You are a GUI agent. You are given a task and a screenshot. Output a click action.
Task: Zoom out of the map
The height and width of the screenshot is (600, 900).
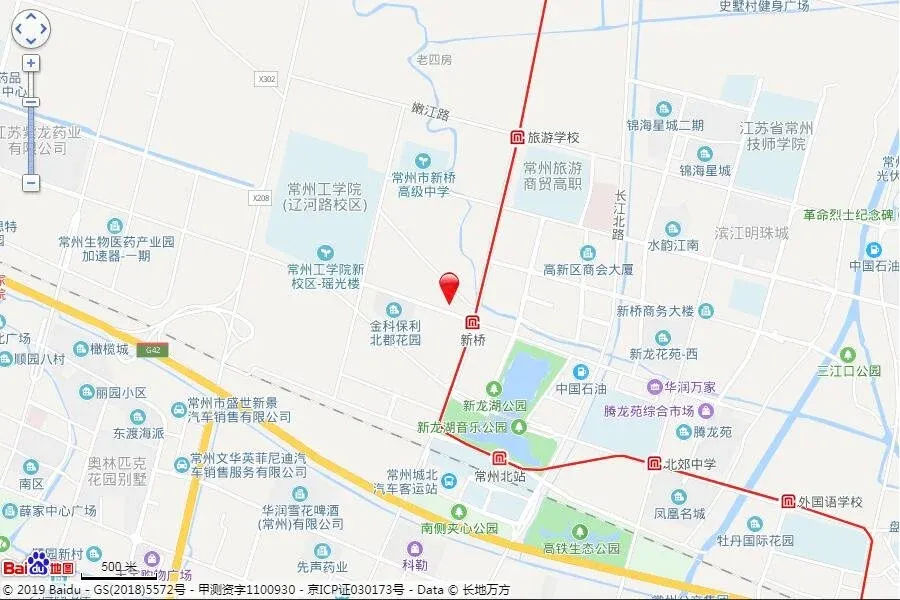click(x=31, y=183)
